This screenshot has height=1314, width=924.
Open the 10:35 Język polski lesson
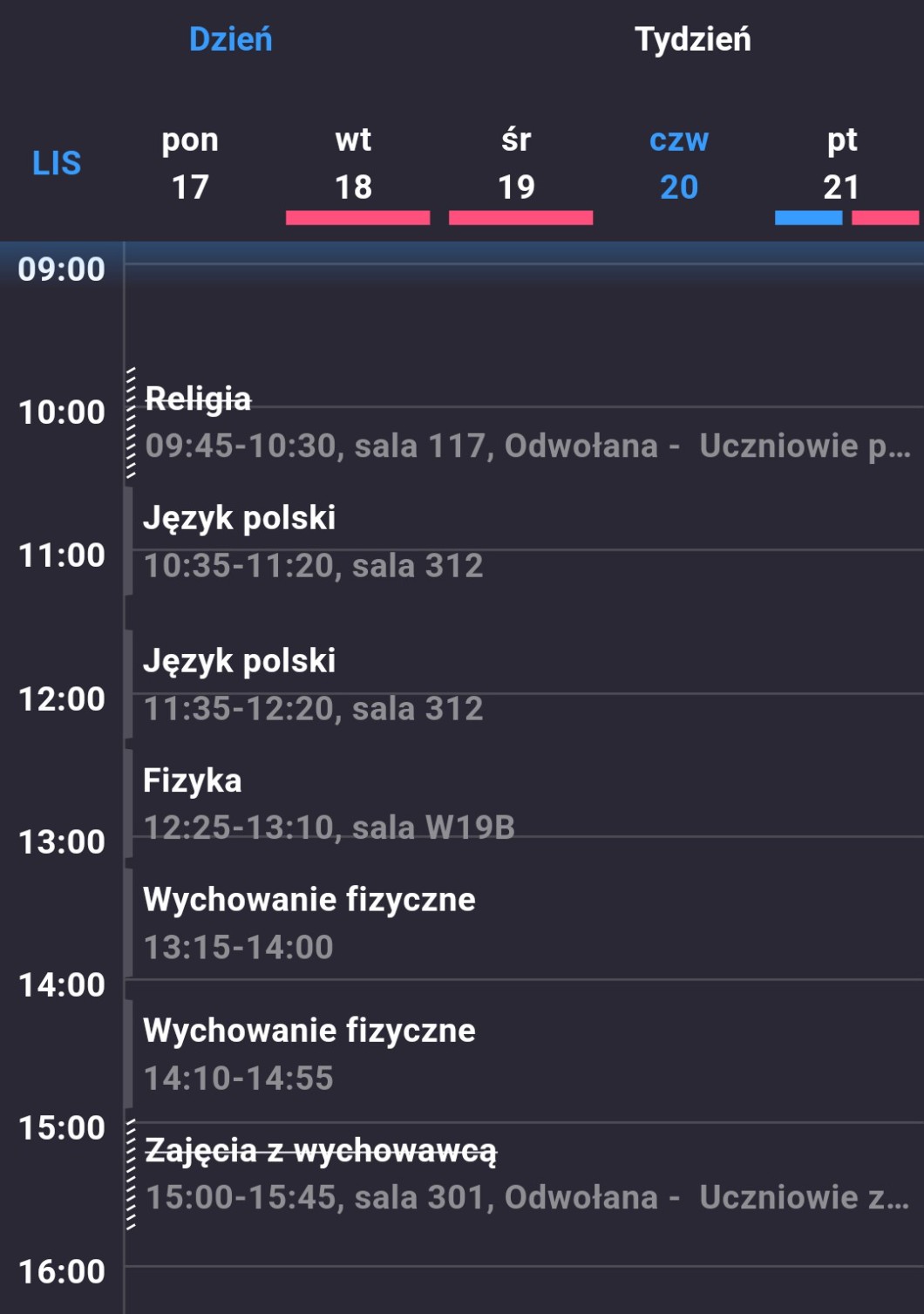(x=523, y=541)
